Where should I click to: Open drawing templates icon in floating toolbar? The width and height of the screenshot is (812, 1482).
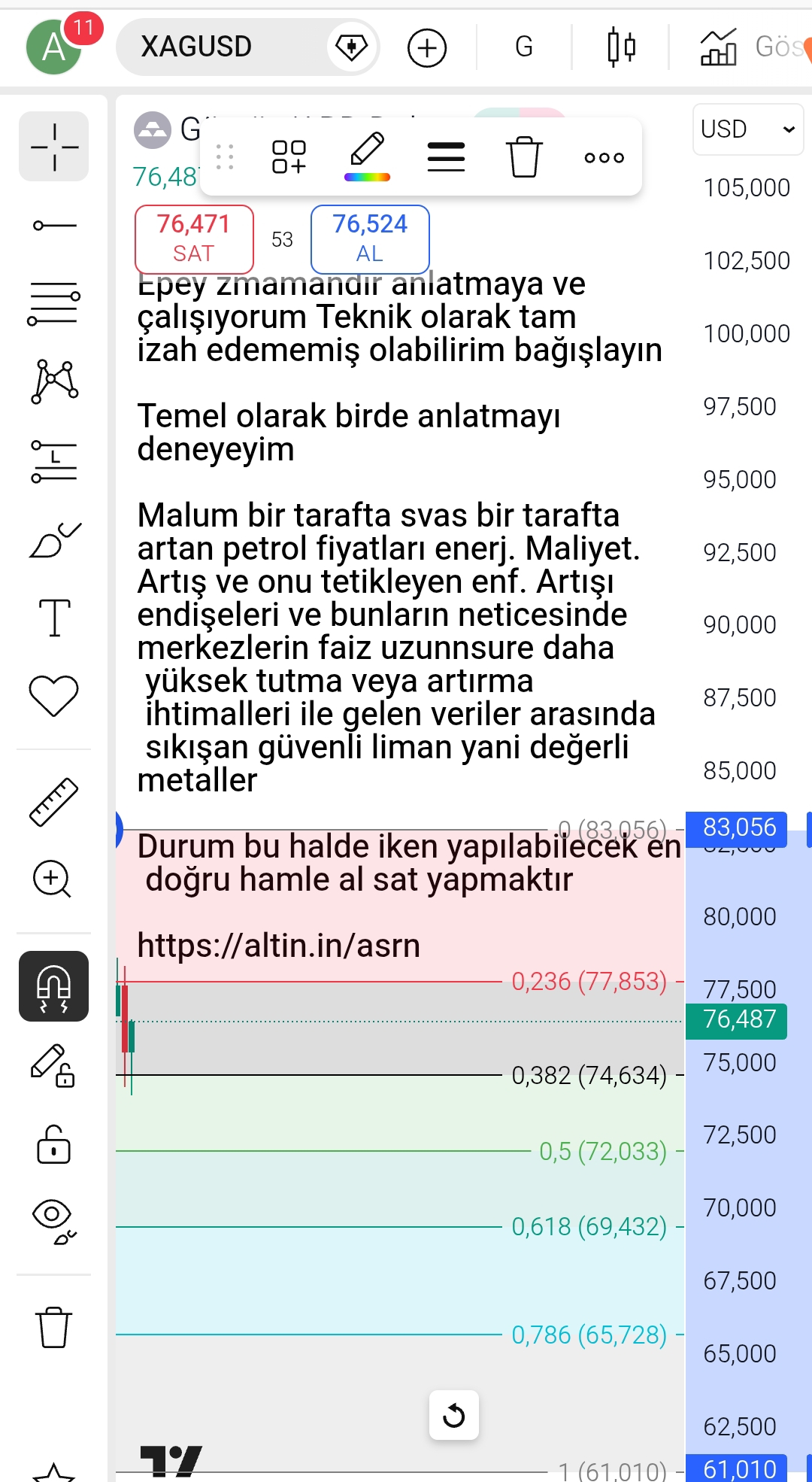click(289, 157)
